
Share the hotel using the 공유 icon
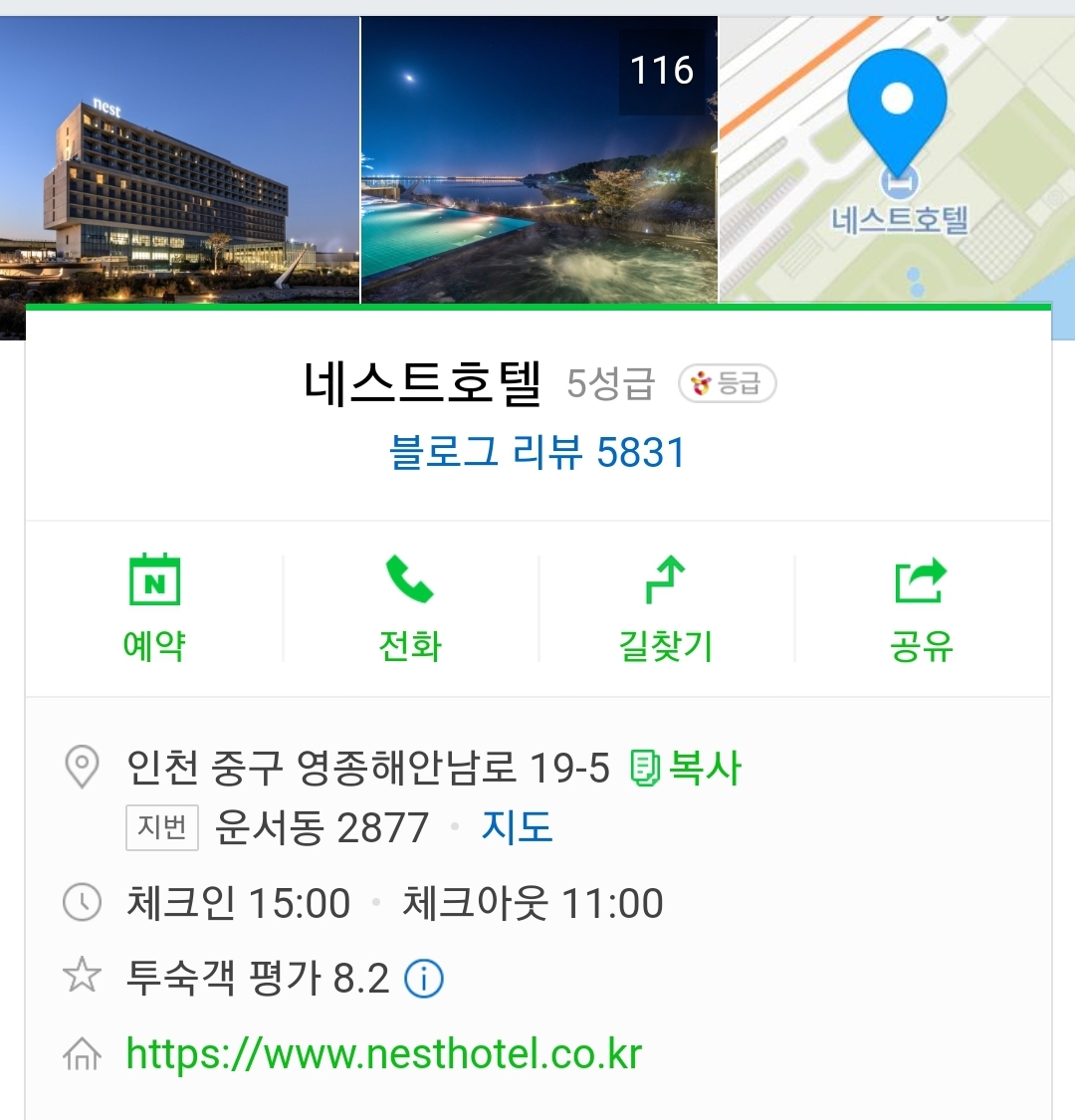click(x=921, y=582)
